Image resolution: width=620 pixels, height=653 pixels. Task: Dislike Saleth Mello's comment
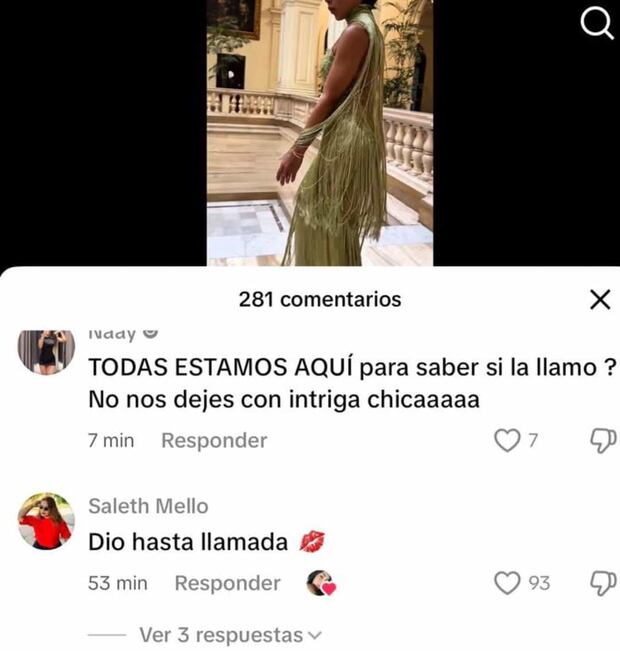coord(603,583)
